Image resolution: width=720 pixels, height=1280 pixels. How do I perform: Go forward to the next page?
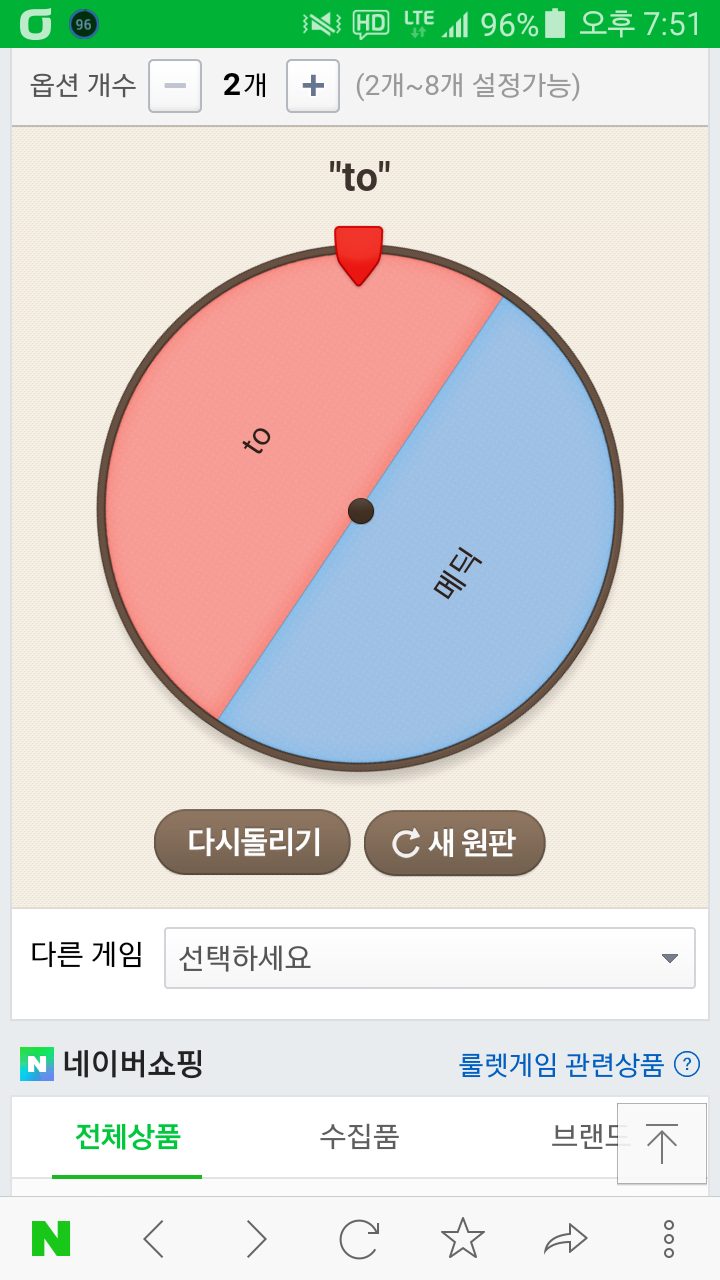point(256,1239)
